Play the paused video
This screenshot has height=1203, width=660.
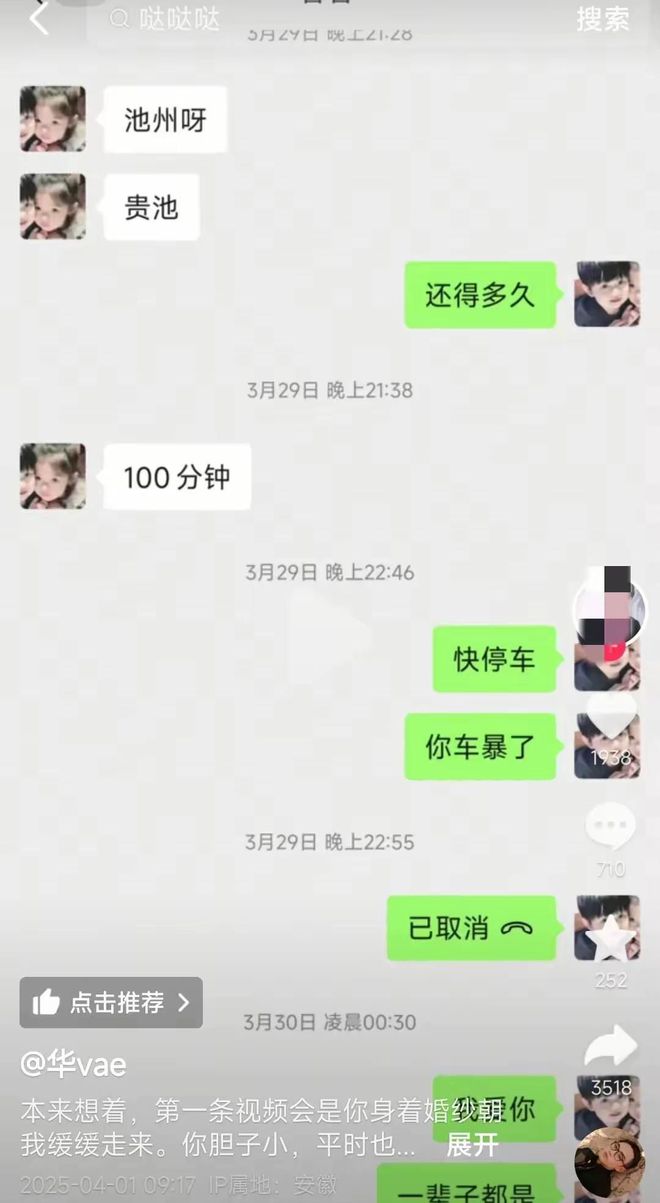point(330,636)
